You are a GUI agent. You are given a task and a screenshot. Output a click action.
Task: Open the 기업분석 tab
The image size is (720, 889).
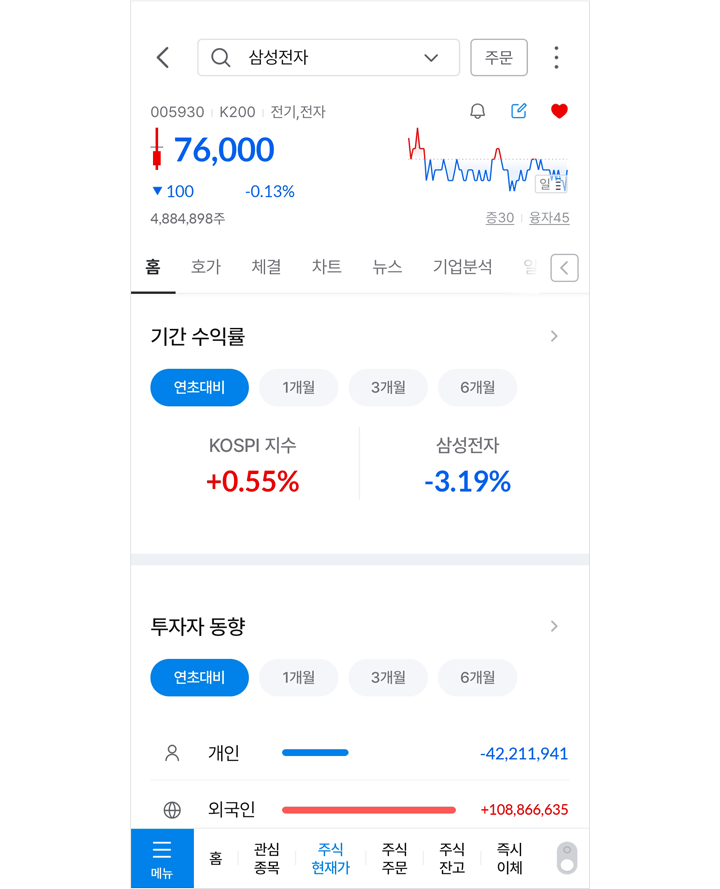coord(462,267)
